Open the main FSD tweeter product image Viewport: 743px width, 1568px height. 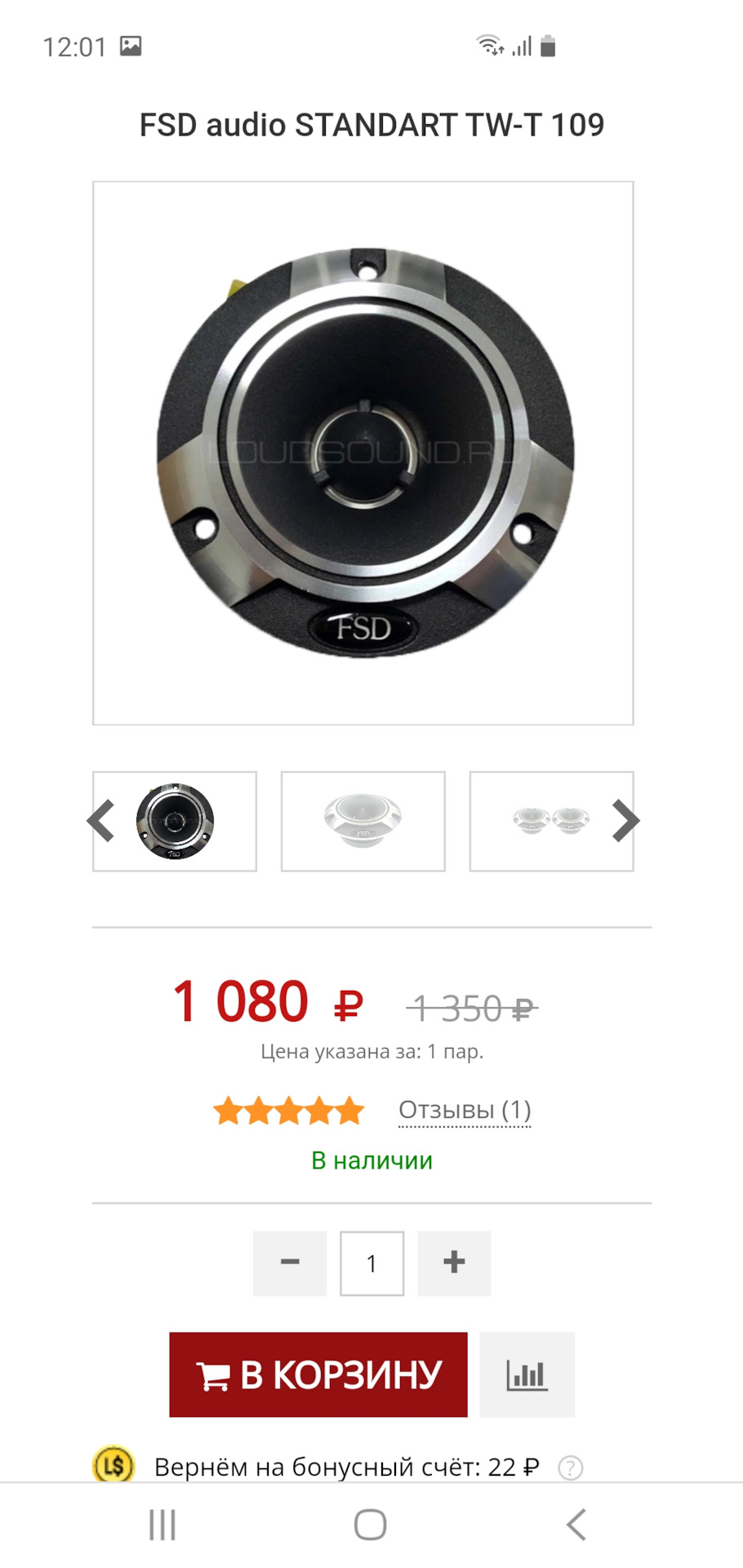click(x=363, y=453)
